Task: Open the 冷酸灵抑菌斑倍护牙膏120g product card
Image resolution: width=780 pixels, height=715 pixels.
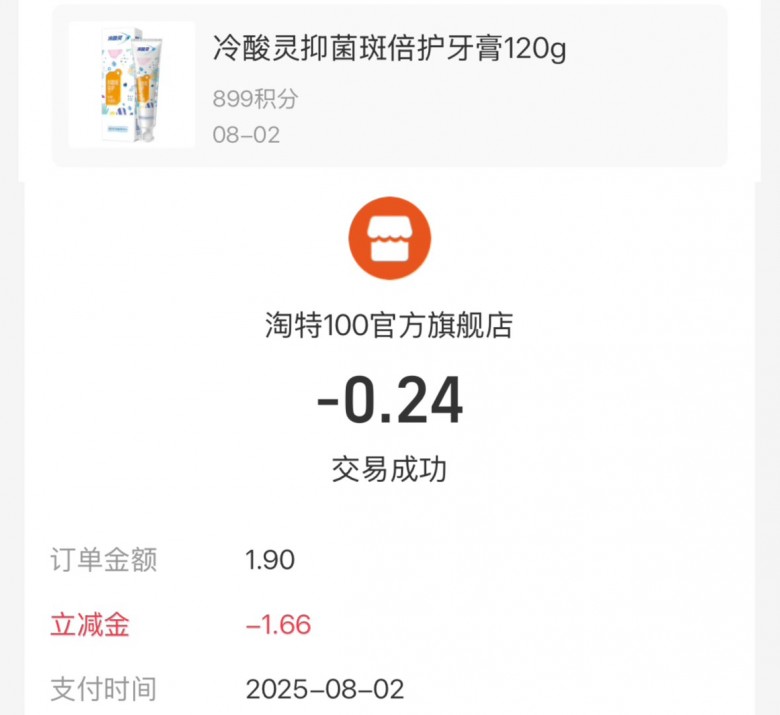Action: [389, 86]
